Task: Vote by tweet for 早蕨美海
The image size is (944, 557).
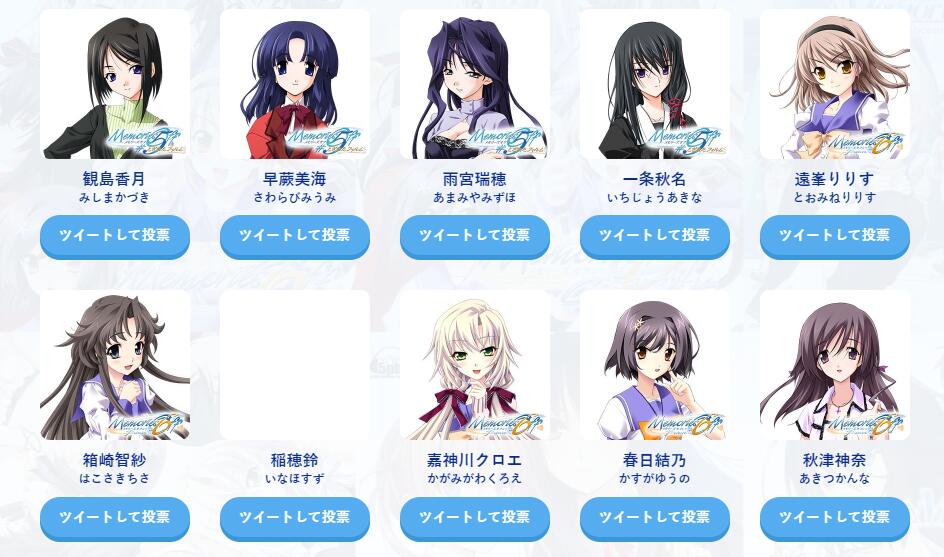Action: (x=294, y=236)
